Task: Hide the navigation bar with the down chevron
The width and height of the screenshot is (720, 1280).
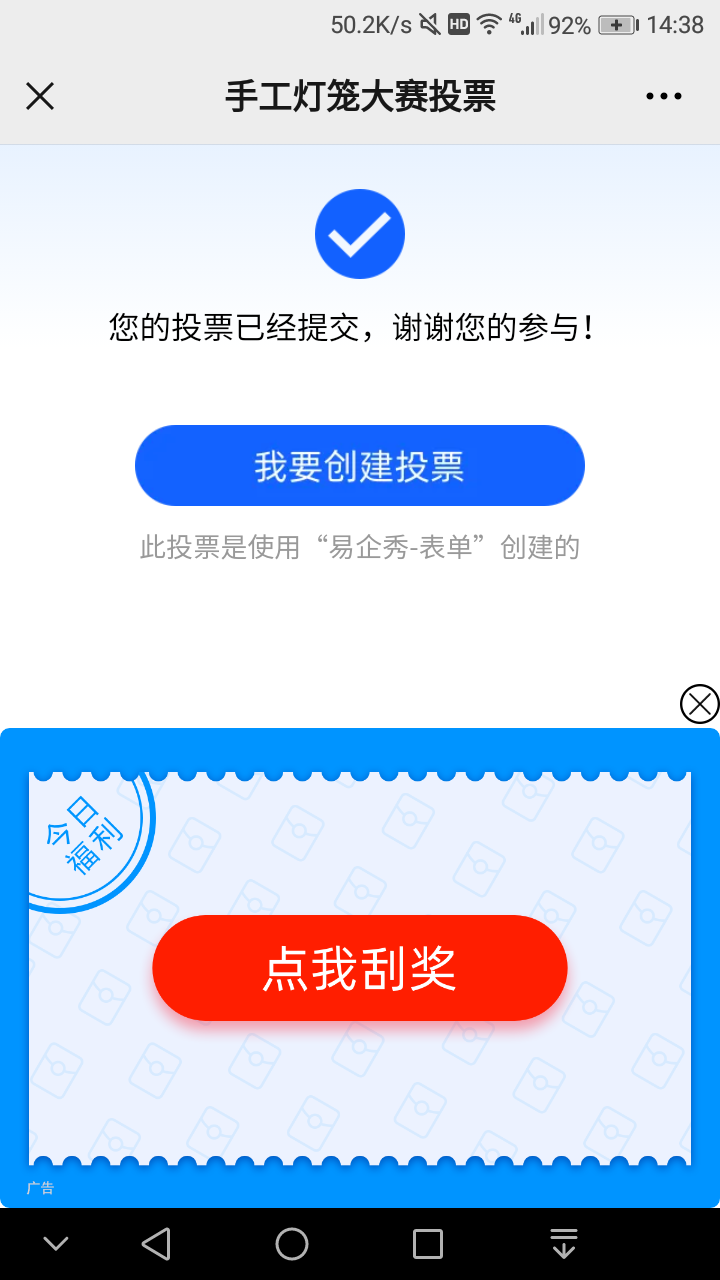Action: coord(56,1244)
